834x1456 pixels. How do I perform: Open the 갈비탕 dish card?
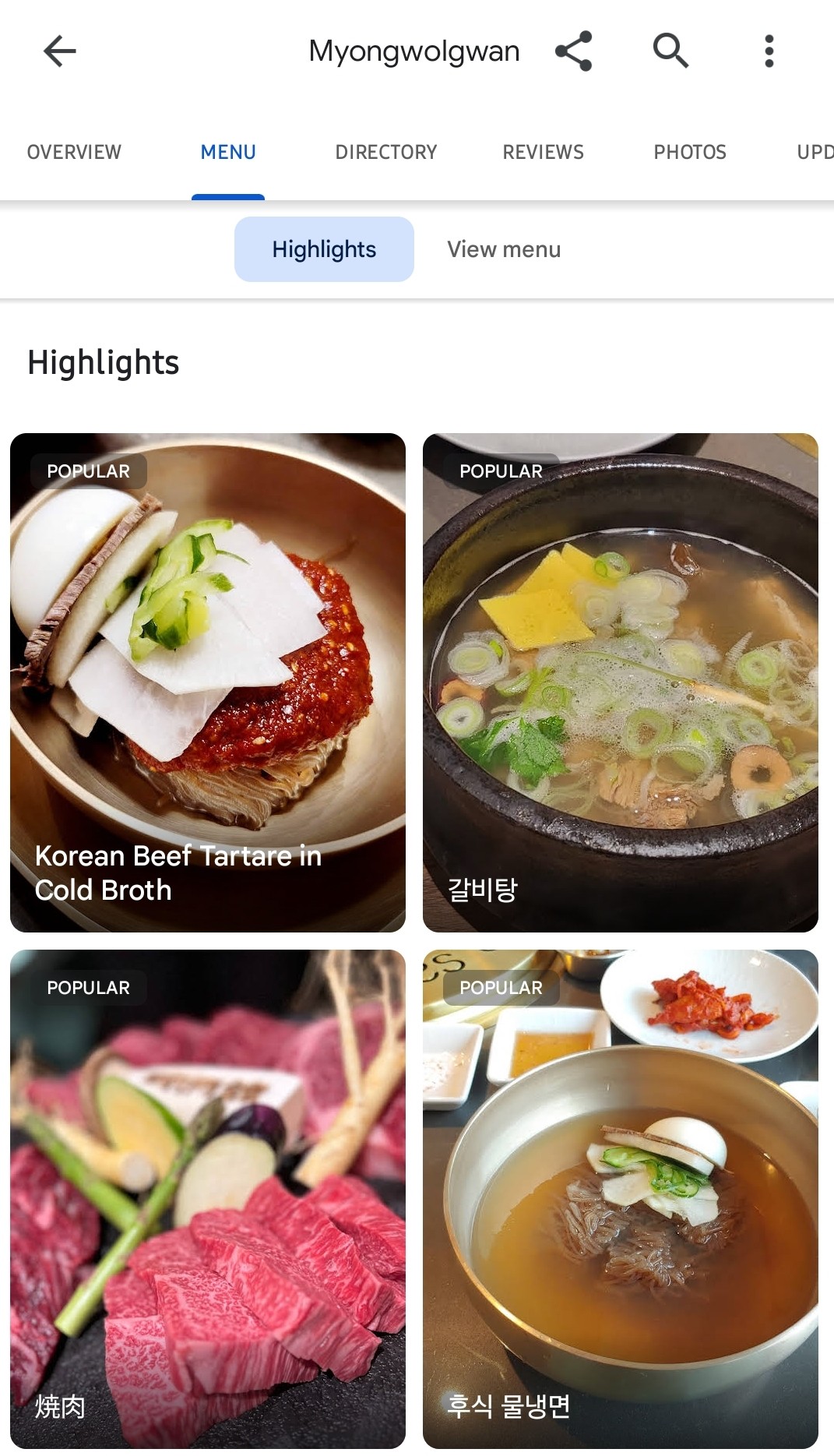(x=621, y=682)
